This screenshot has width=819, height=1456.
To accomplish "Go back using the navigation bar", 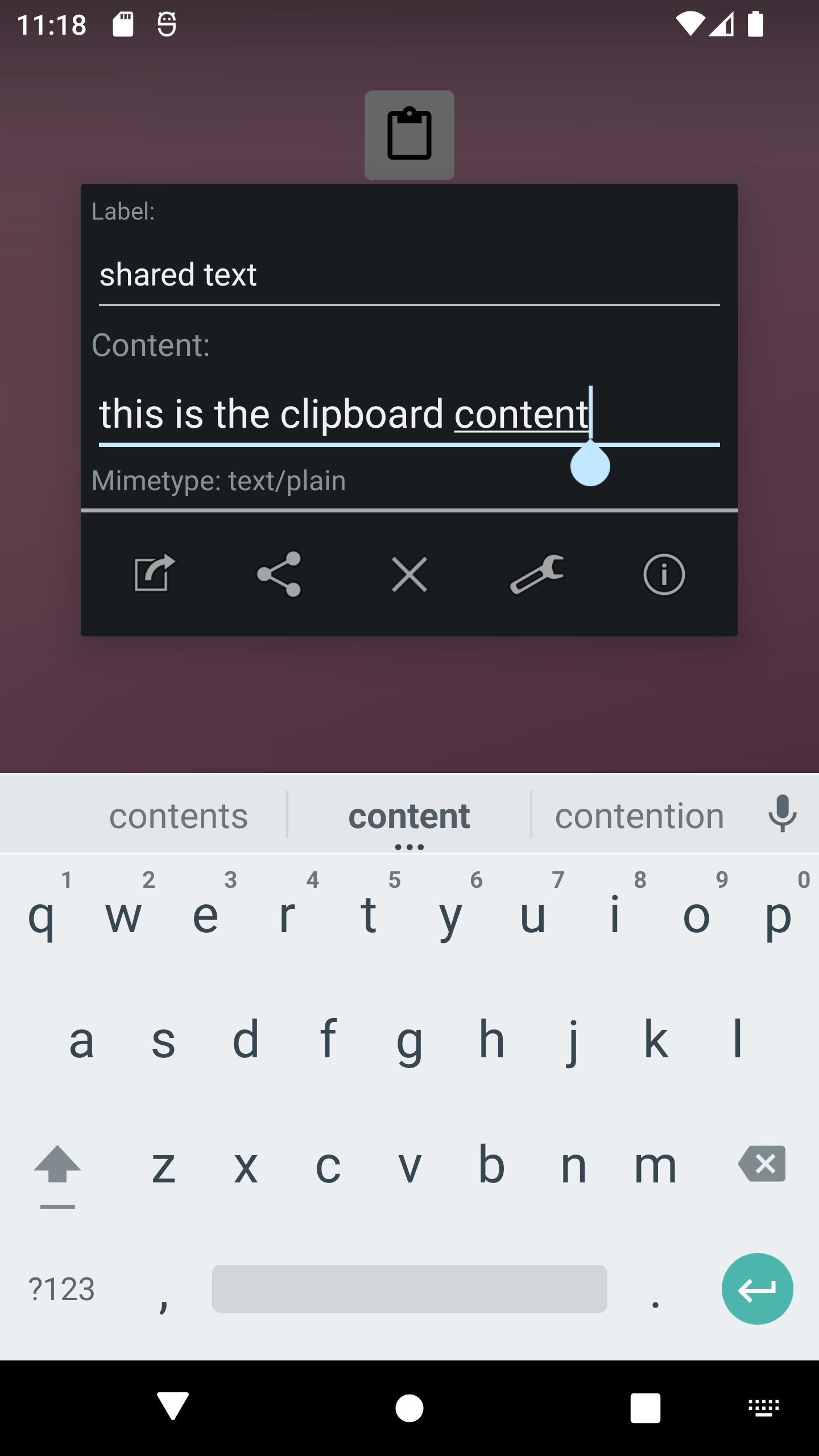I will [173, 1407].
